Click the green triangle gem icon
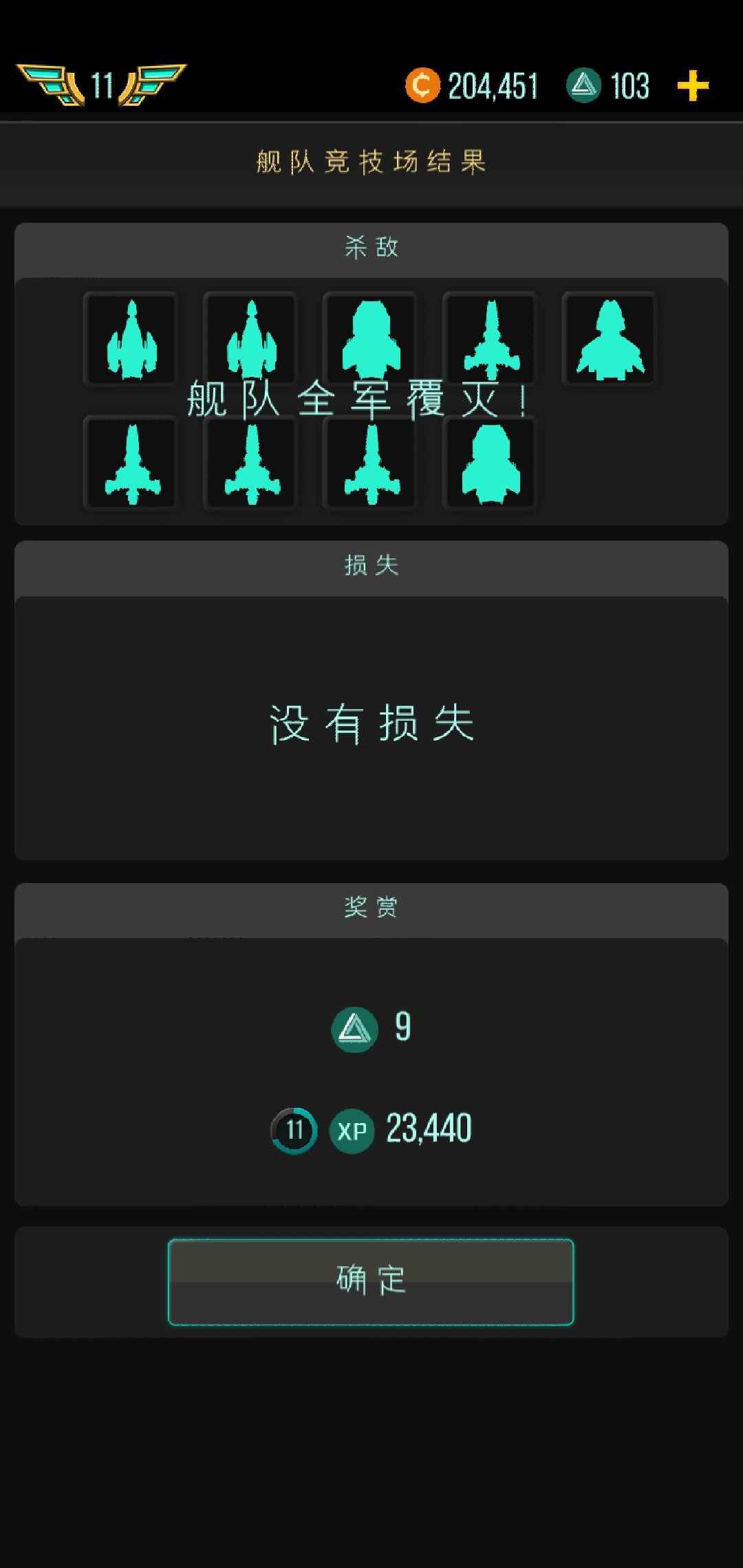The height and width of the screenshot is (1568, 743). 584,84
